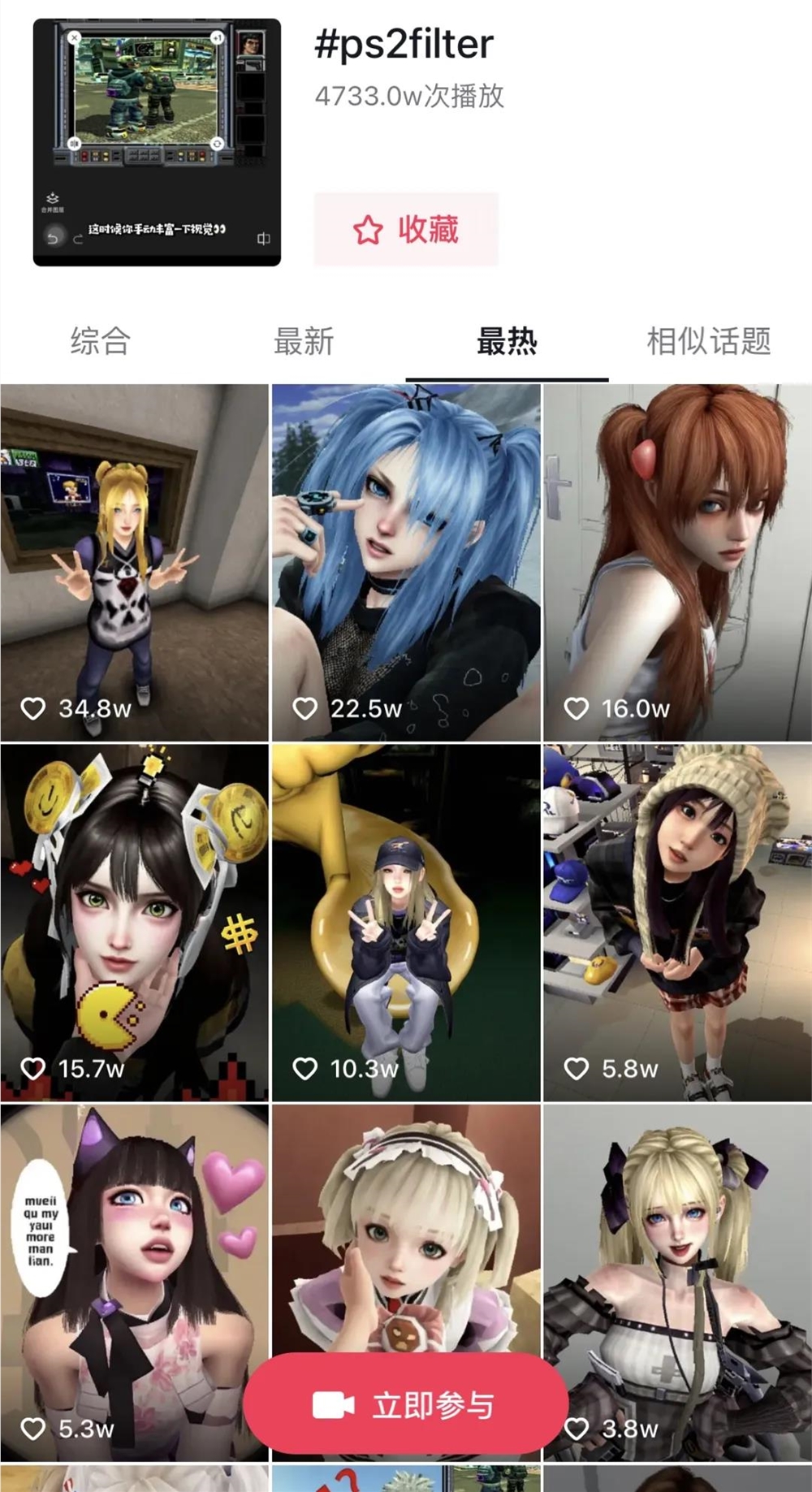Open the knit-hat video with 5.8w likes
Screen dimensions: 812x1492
point(677,923)
